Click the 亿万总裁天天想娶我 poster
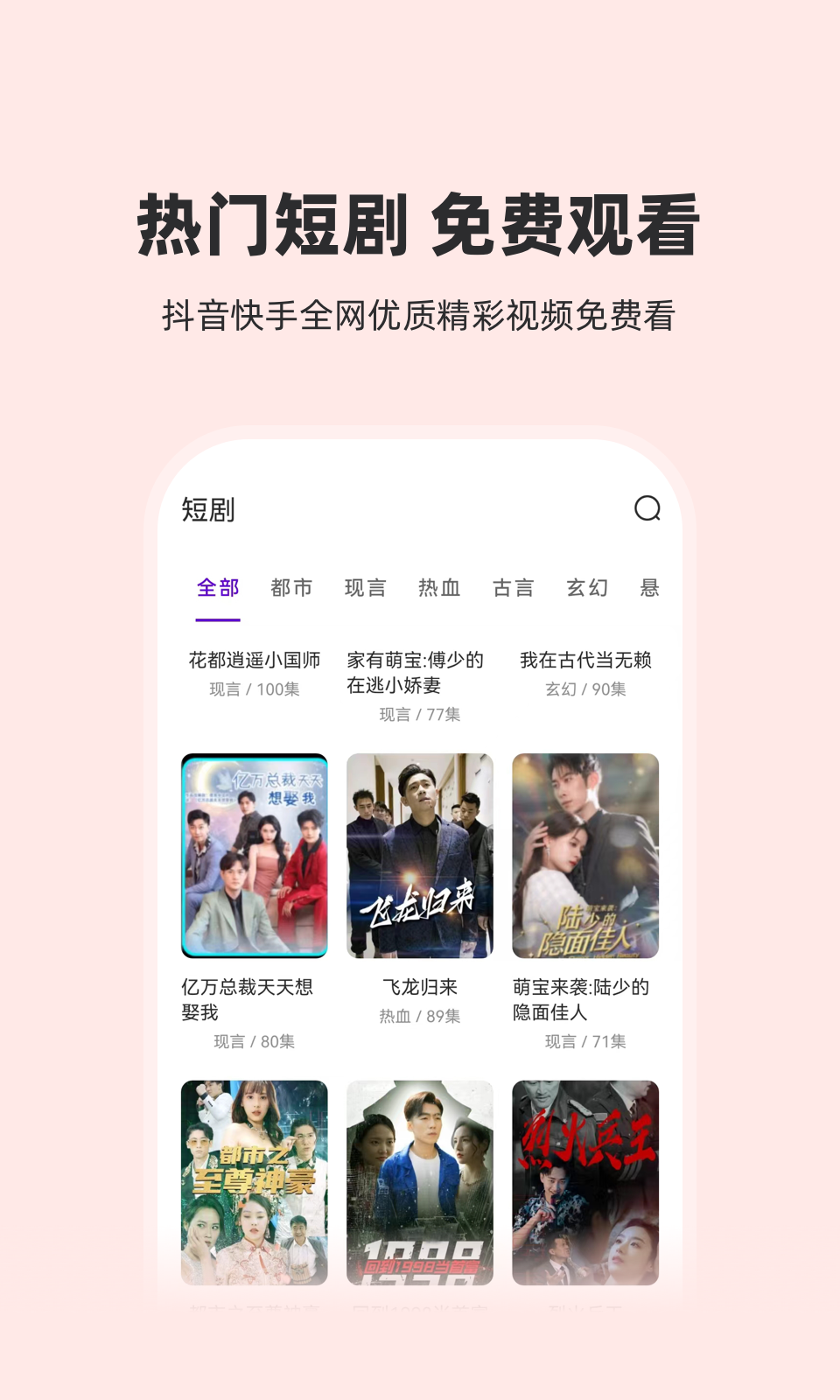Screen dimensions: 840x1400 tap(253, 855)
